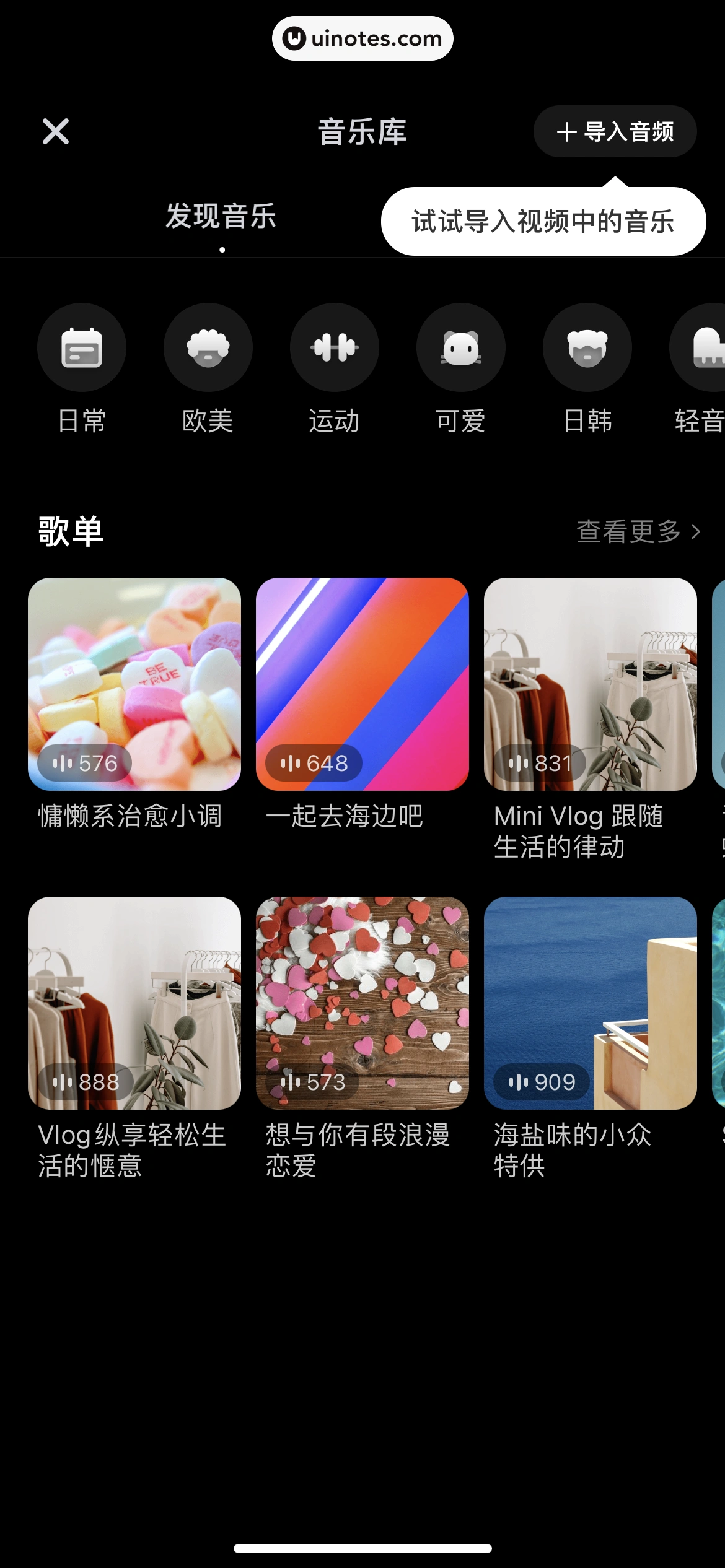Expand 查看更多 to see more playlists
Viewport: 725px width, 1568px height.
pos(628,531)
